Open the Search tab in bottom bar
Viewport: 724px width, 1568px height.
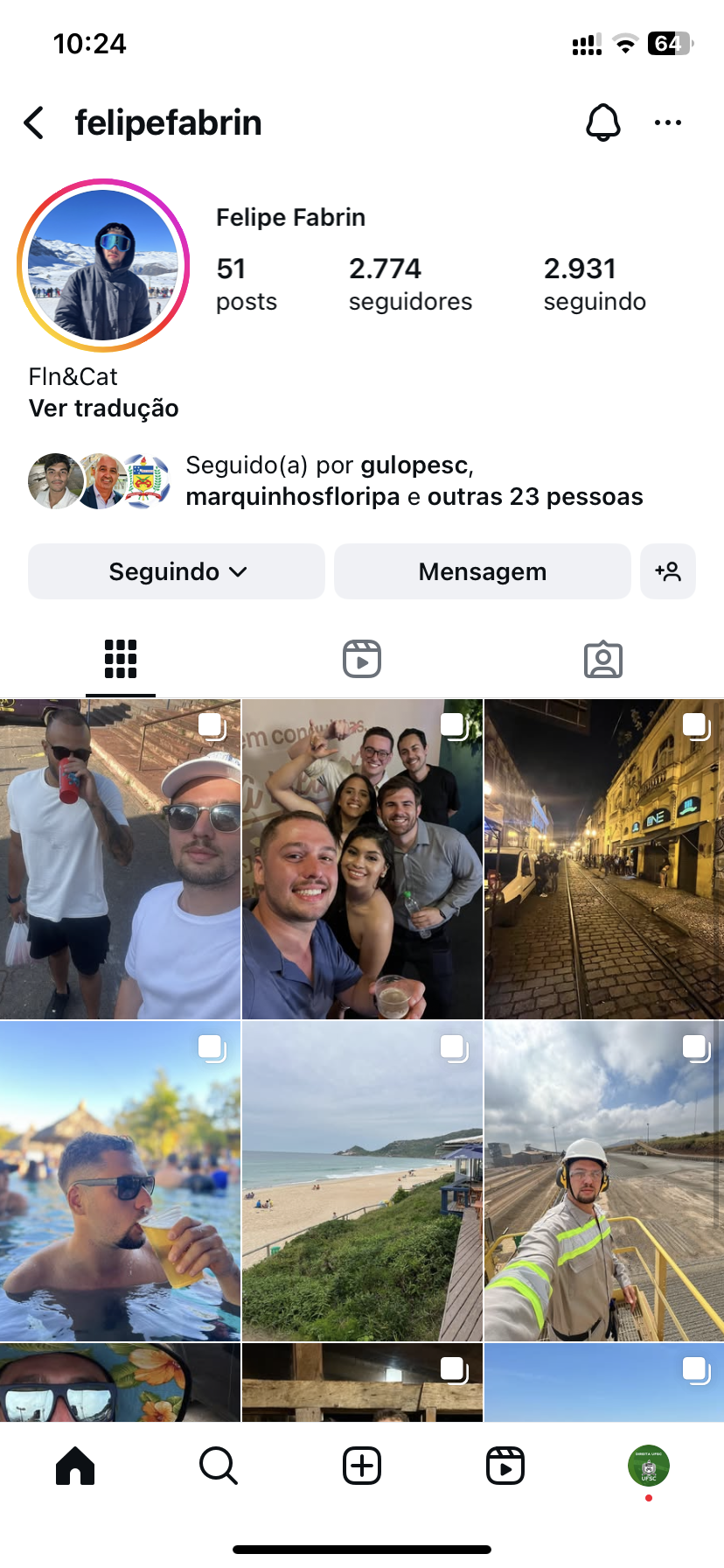(x=218, y=1466)
